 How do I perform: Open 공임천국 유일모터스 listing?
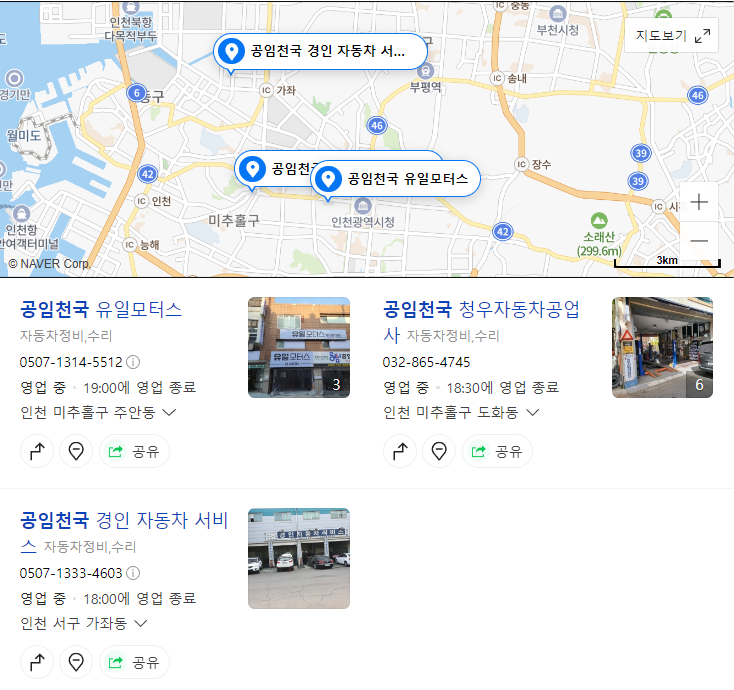click(101, 309)
